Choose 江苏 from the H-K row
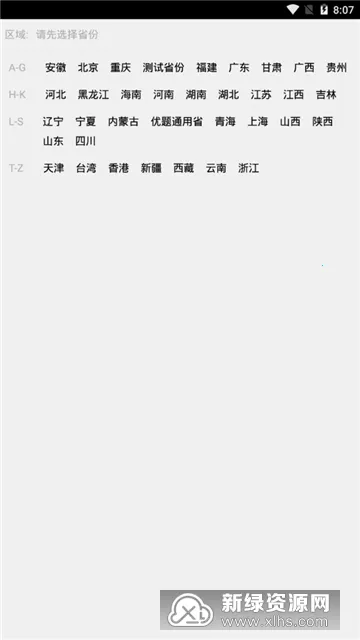 point(261,95)
